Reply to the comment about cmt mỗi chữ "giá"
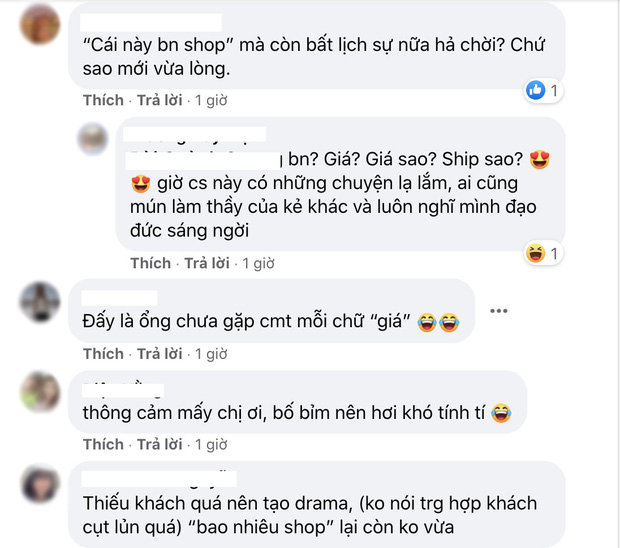 pos(160,353)
